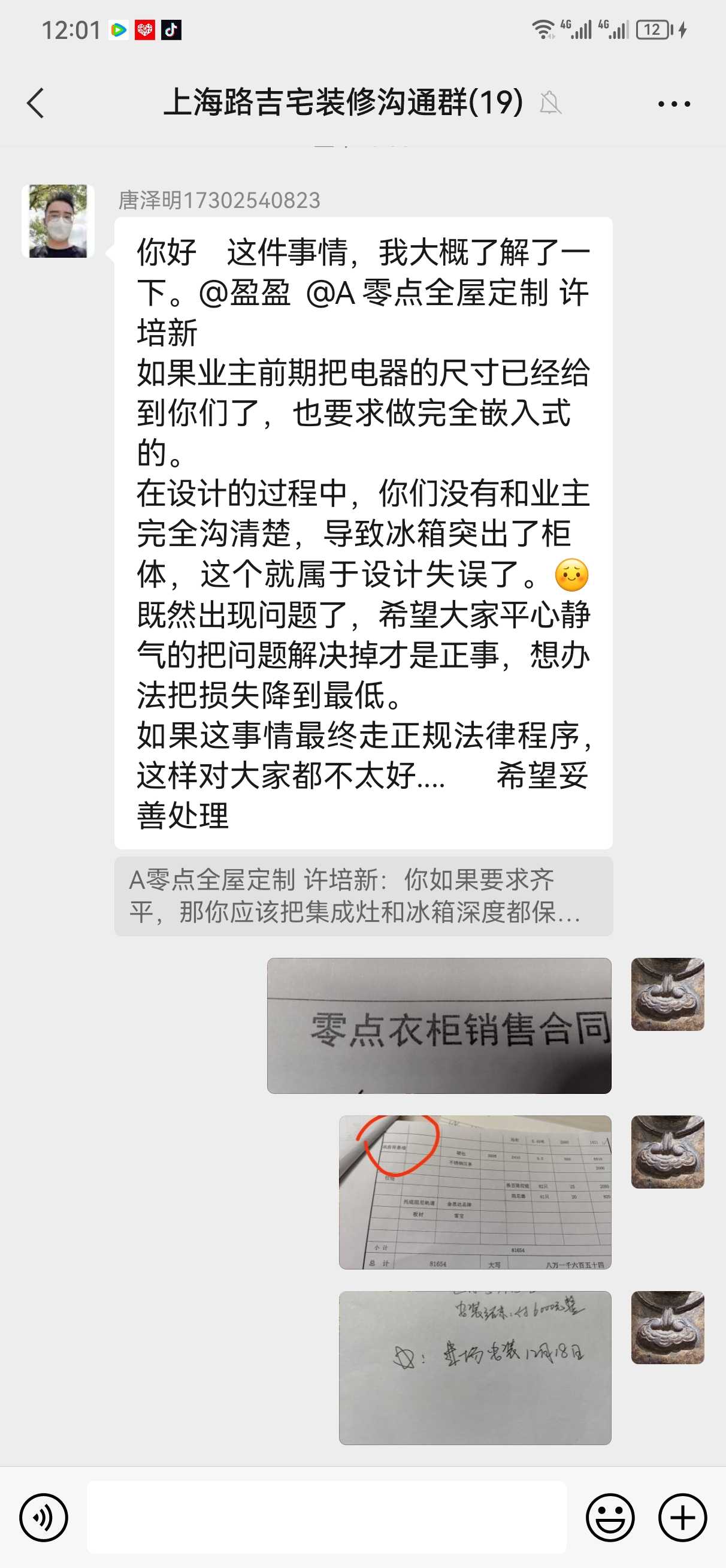Go back to the chat list
Image resolution: width=726 pixels, height=1568 pixels.
pyautogui.click(x=36, y=103)
